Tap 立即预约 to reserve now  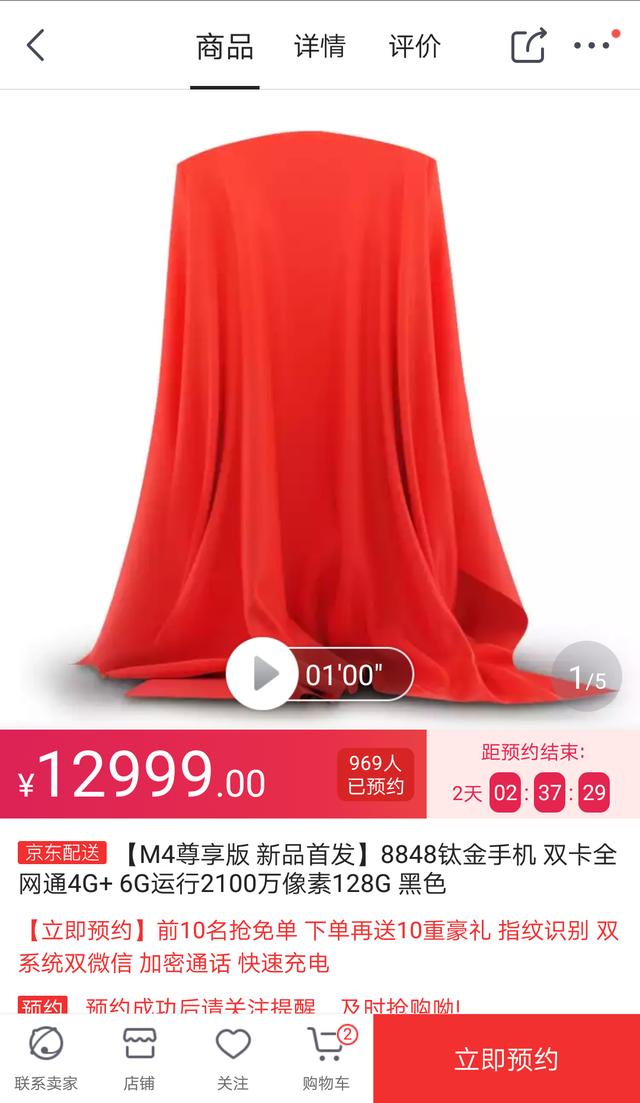pyautogui.click(x=506, y=1059)
